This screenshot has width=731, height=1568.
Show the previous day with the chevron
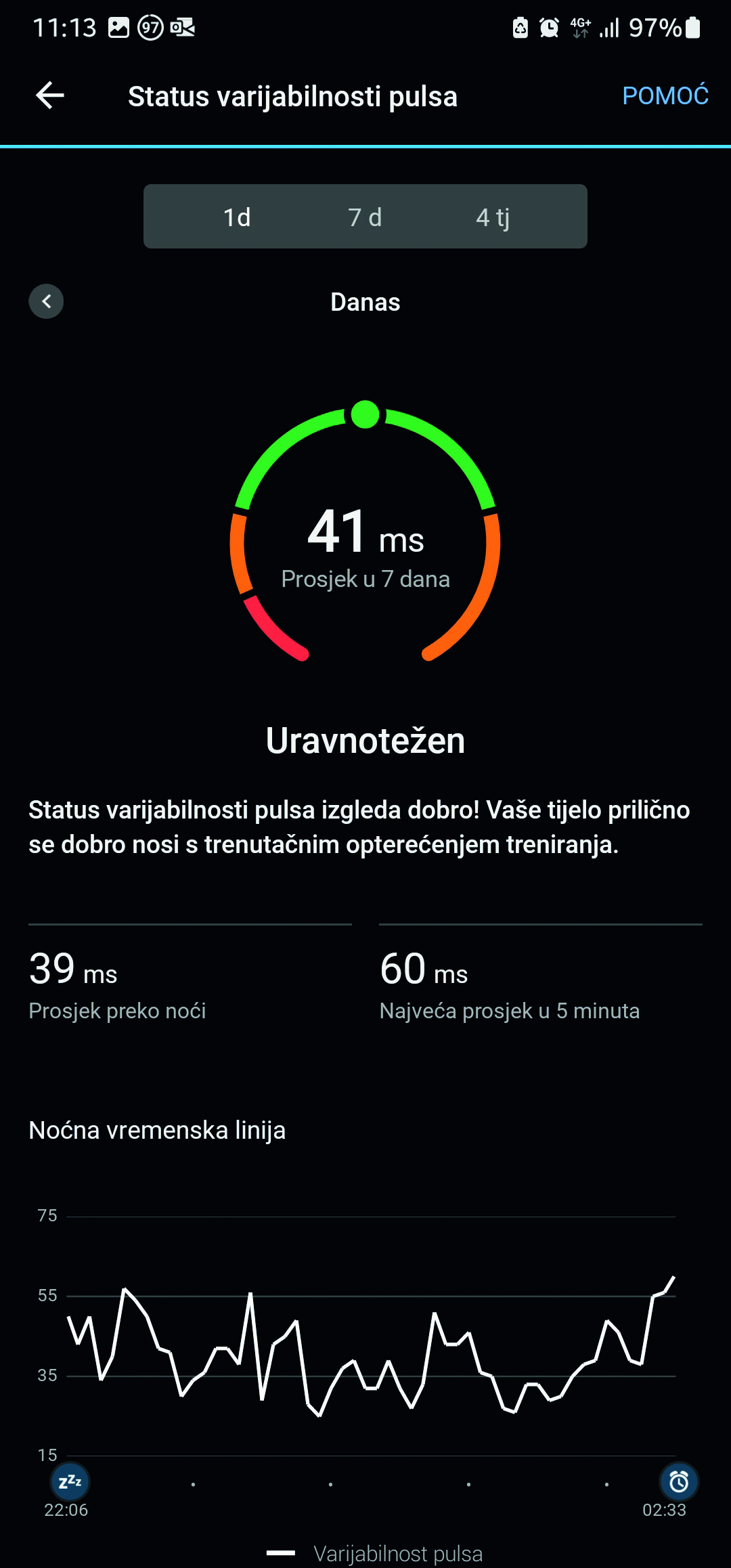coord(46,301)
